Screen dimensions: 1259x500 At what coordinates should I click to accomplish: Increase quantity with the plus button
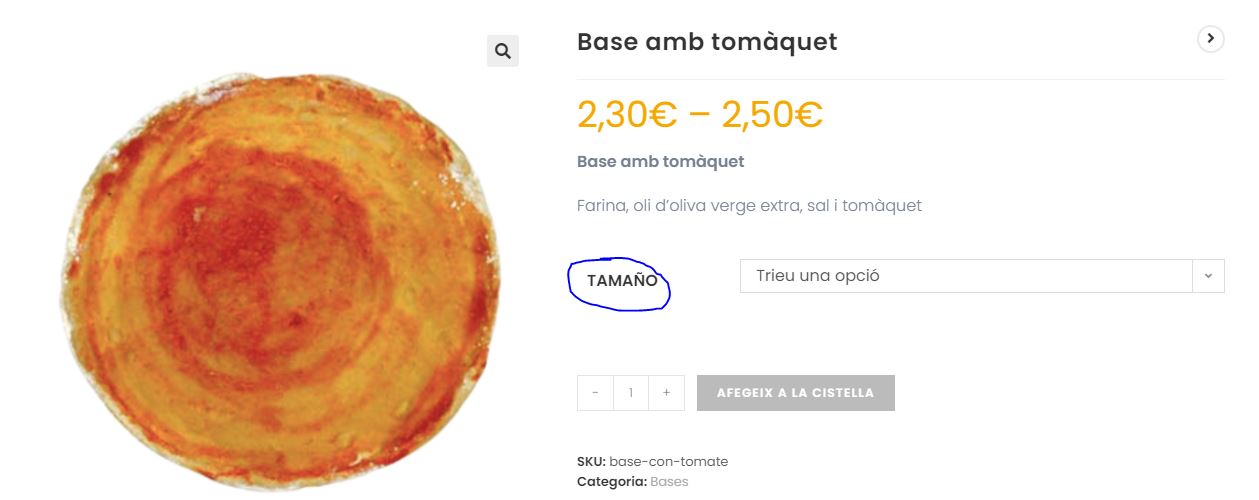tap(666, 393)
